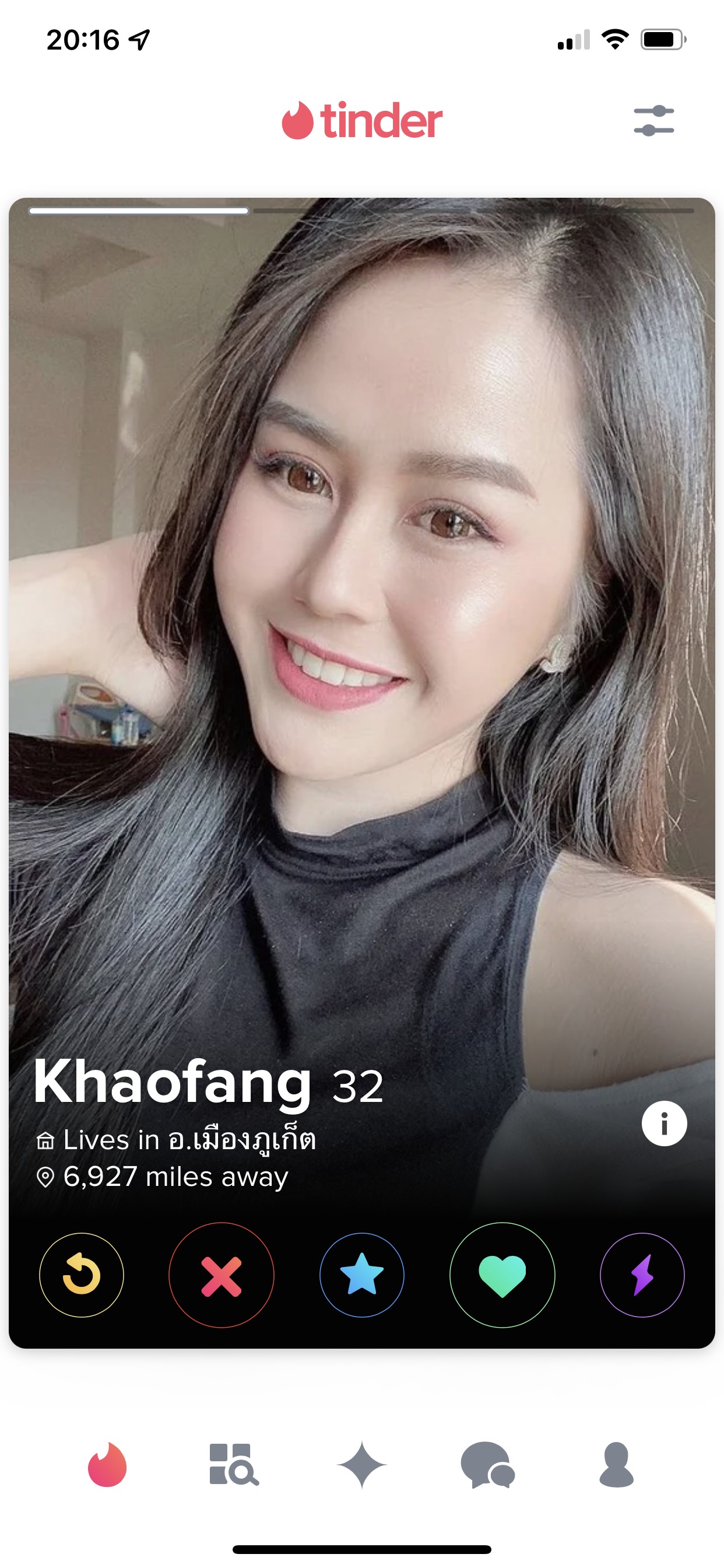This screenshot has width=724, height=1568.
Task: Open my Profile tab
Action: tap(616, 1465)
